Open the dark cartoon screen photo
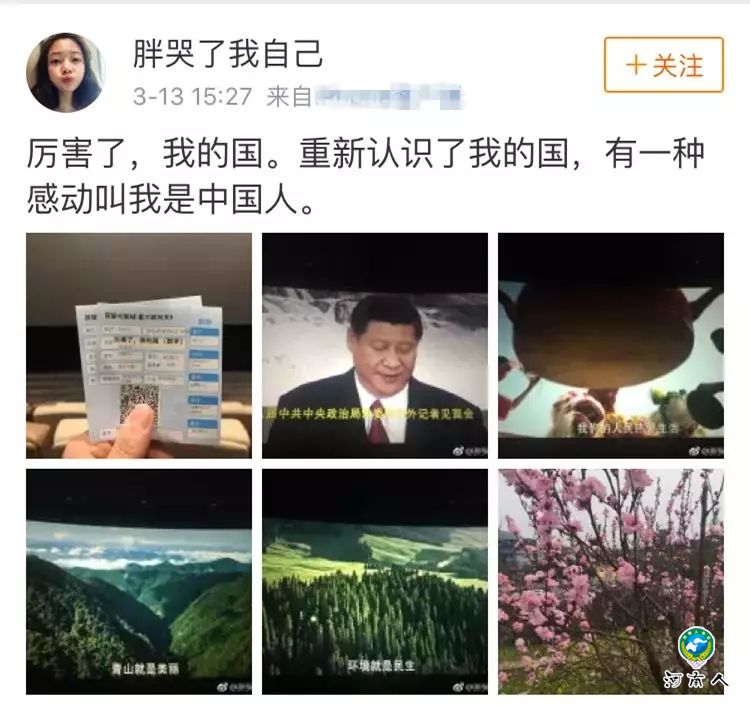The width and height of the screenshot is (750, 705). pyautogui.click(x=611, y=346)
